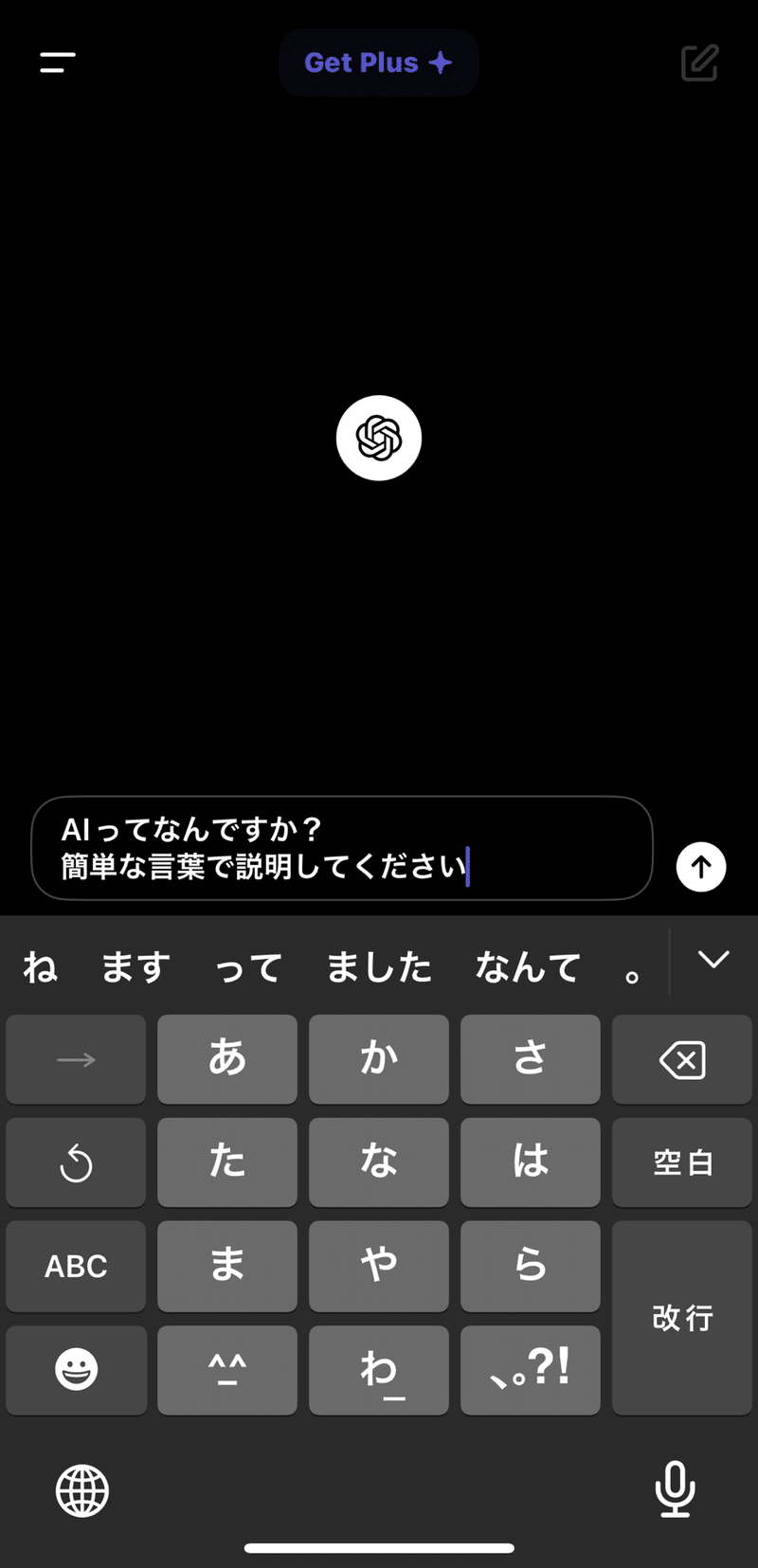Image resolution: width=758 pixels, height=1568 pixels.
Task: Tap the backspace key
Action: pyautogui.click(x=681, y=1059)
